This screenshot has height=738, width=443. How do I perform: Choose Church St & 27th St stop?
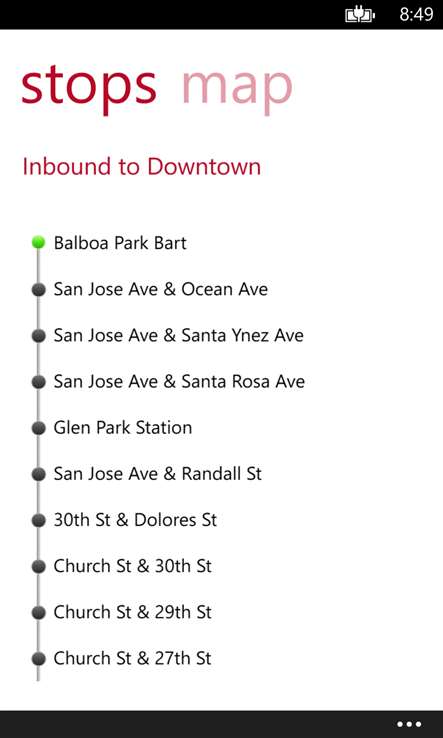(x=132, y=658)
